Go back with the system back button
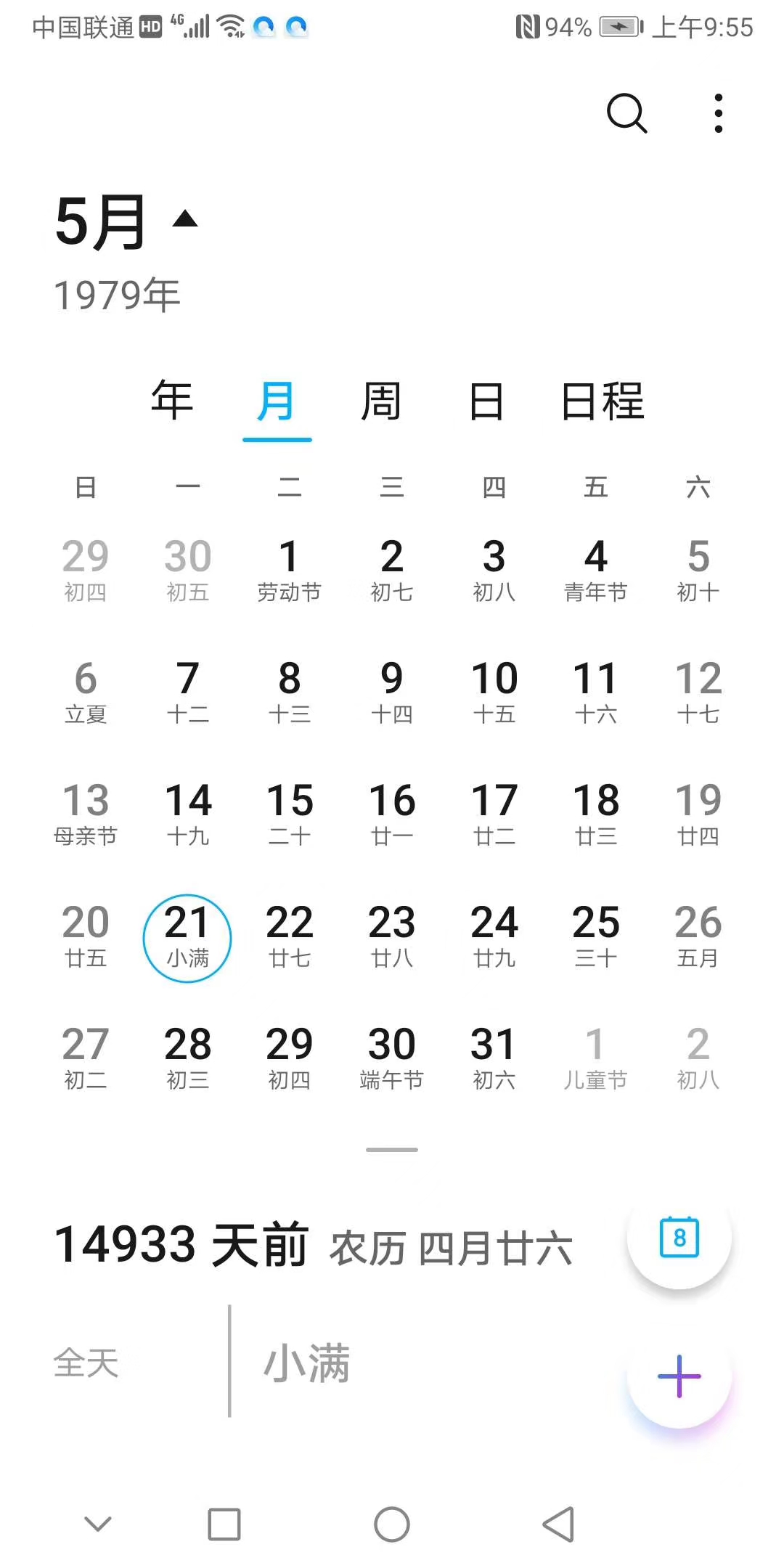 (x=558, y=1524)
